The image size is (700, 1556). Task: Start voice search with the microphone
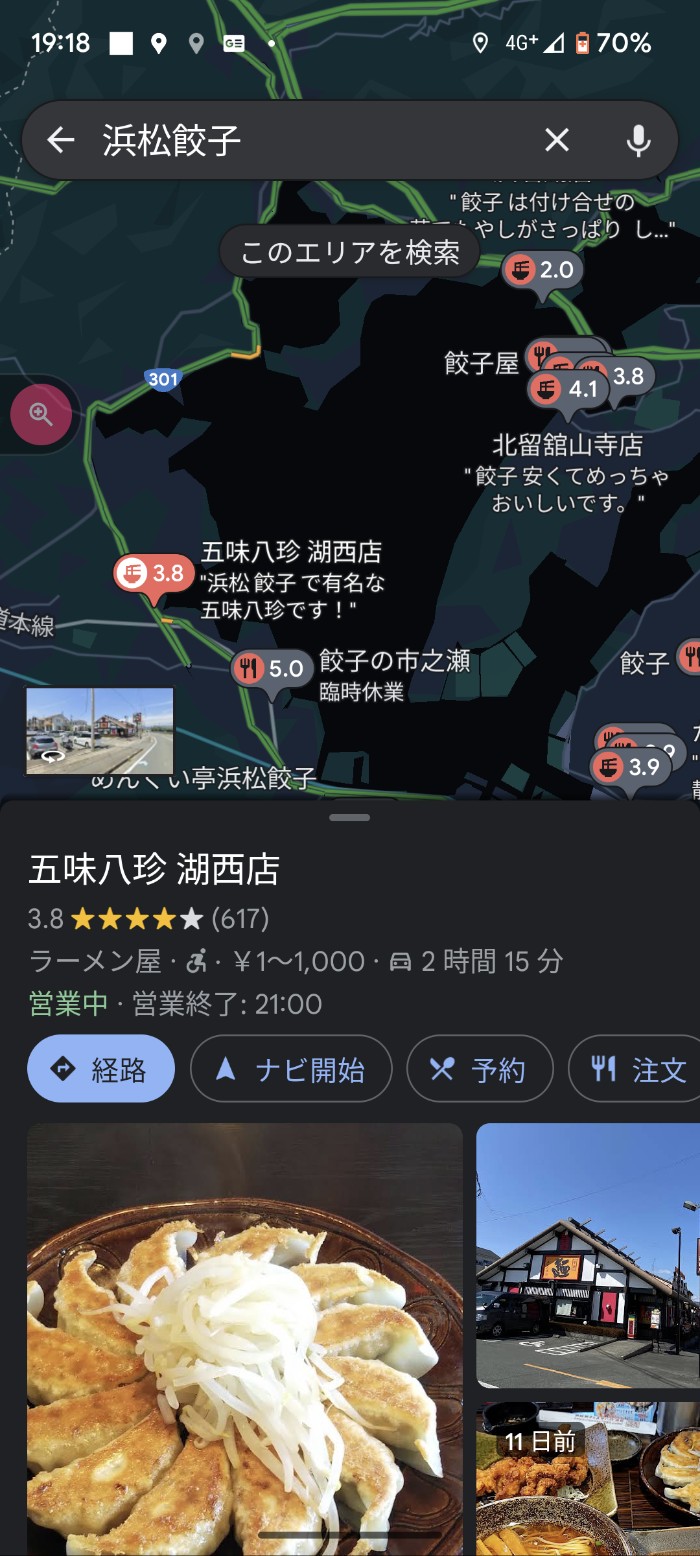(x=638, y=141)
